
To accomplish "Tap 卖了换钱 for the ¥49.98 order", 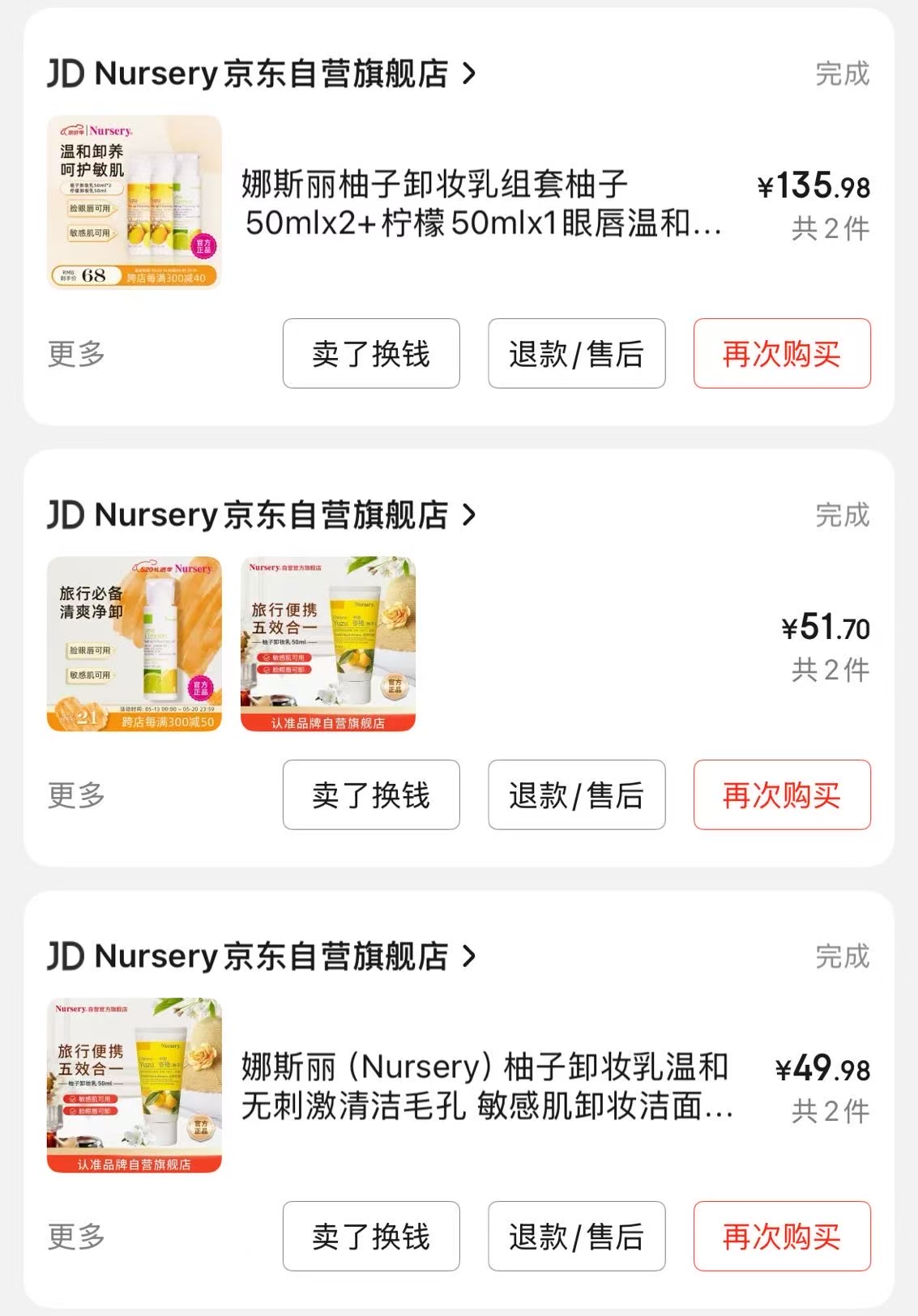I will [x=371, y=1237].
